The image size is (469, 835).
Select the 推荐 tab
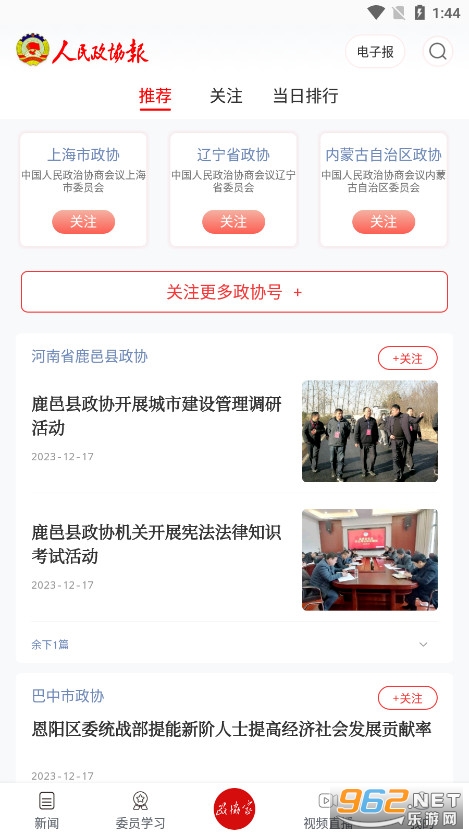[x=155, y=96]
